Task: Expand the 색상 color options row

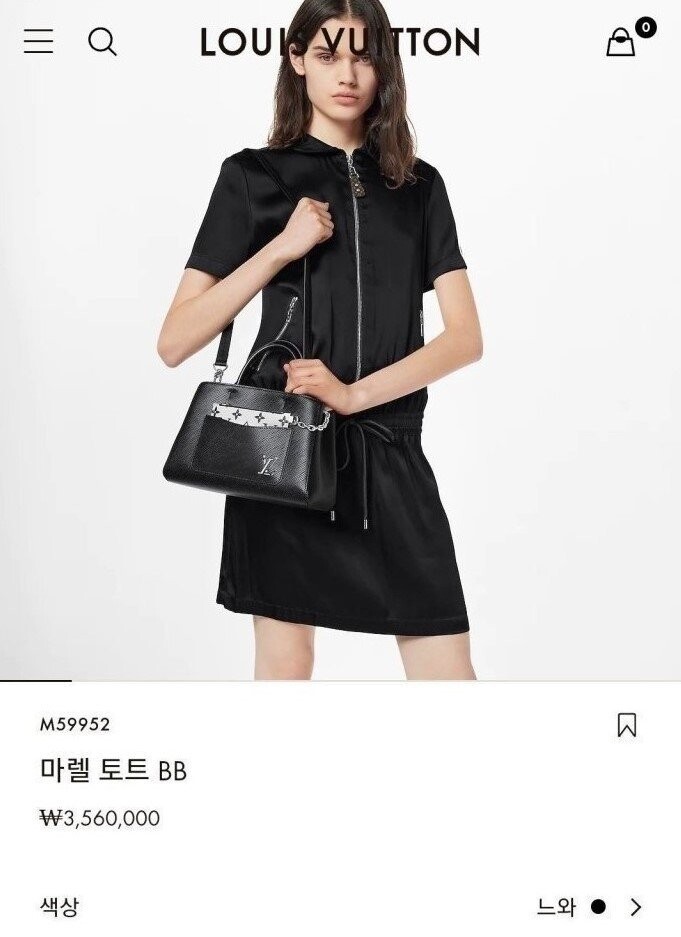Action: (x=340, y=907)
